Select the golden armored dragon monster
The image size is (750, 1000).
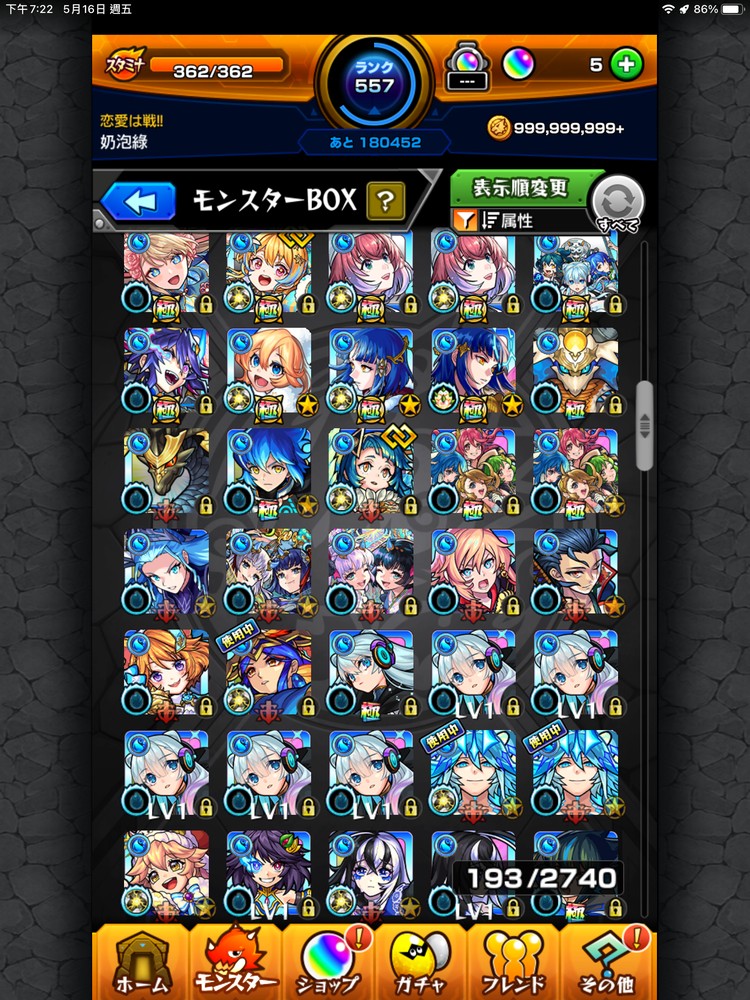pos(166,471)
